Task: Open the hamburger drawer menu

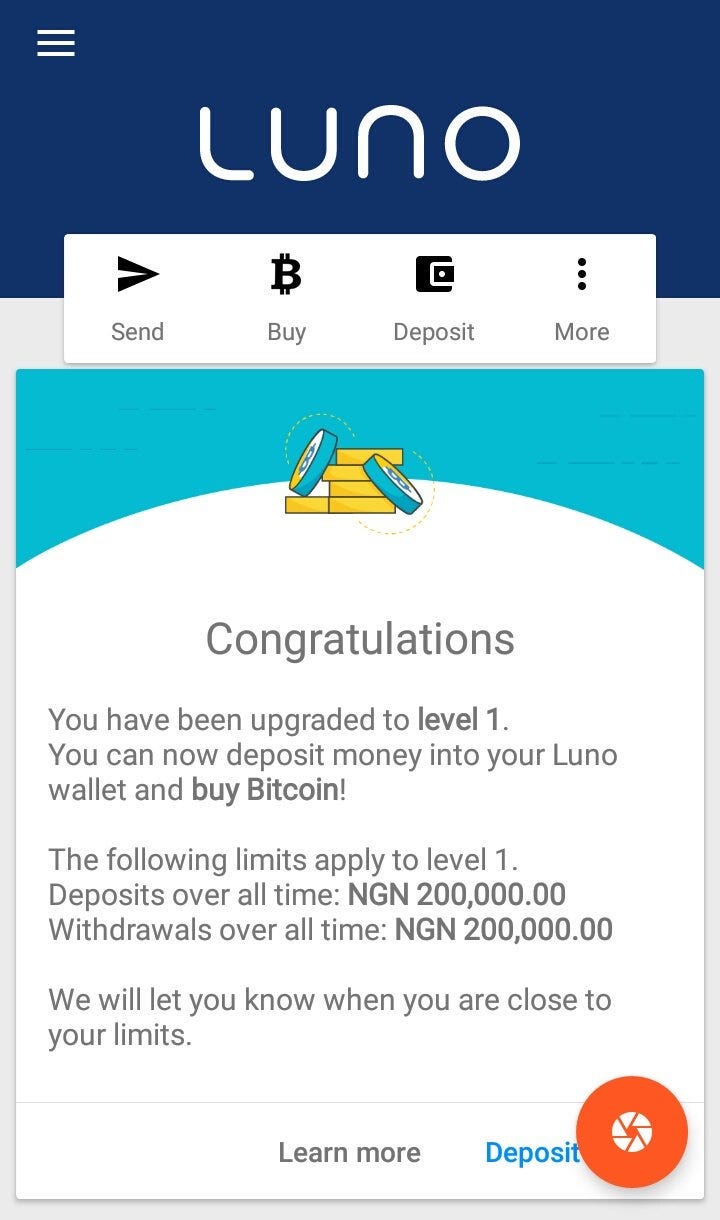Action: tap(56, 43)
